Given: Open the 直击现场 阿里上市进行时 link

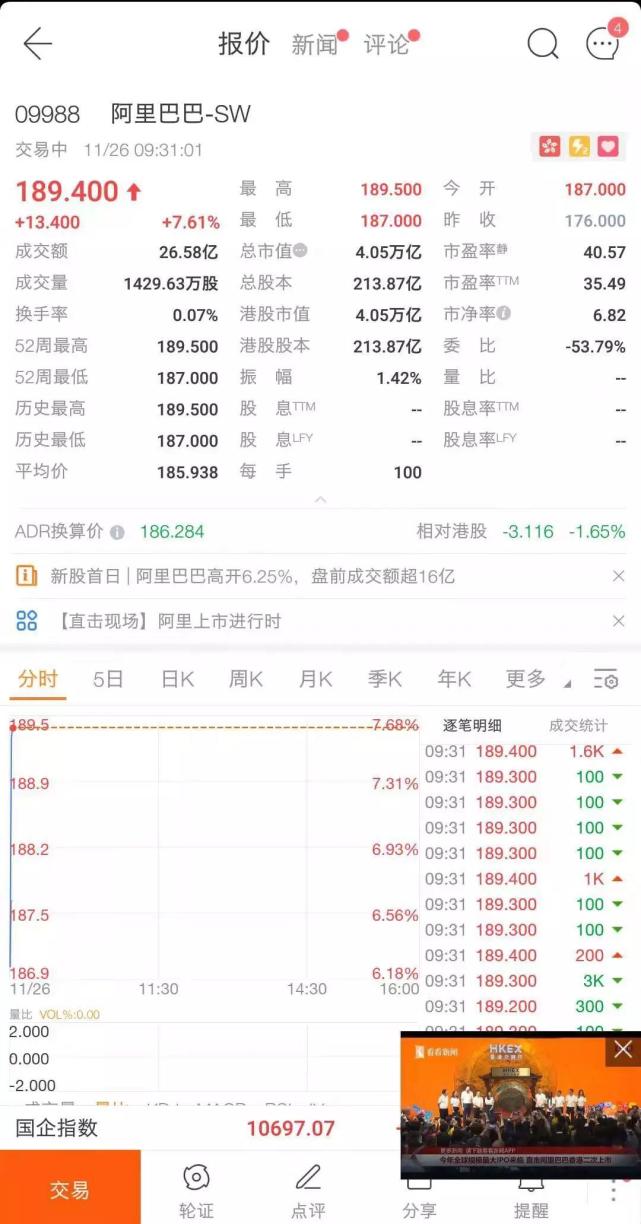Looking at the screenshot, I should (x=168, y=621).
